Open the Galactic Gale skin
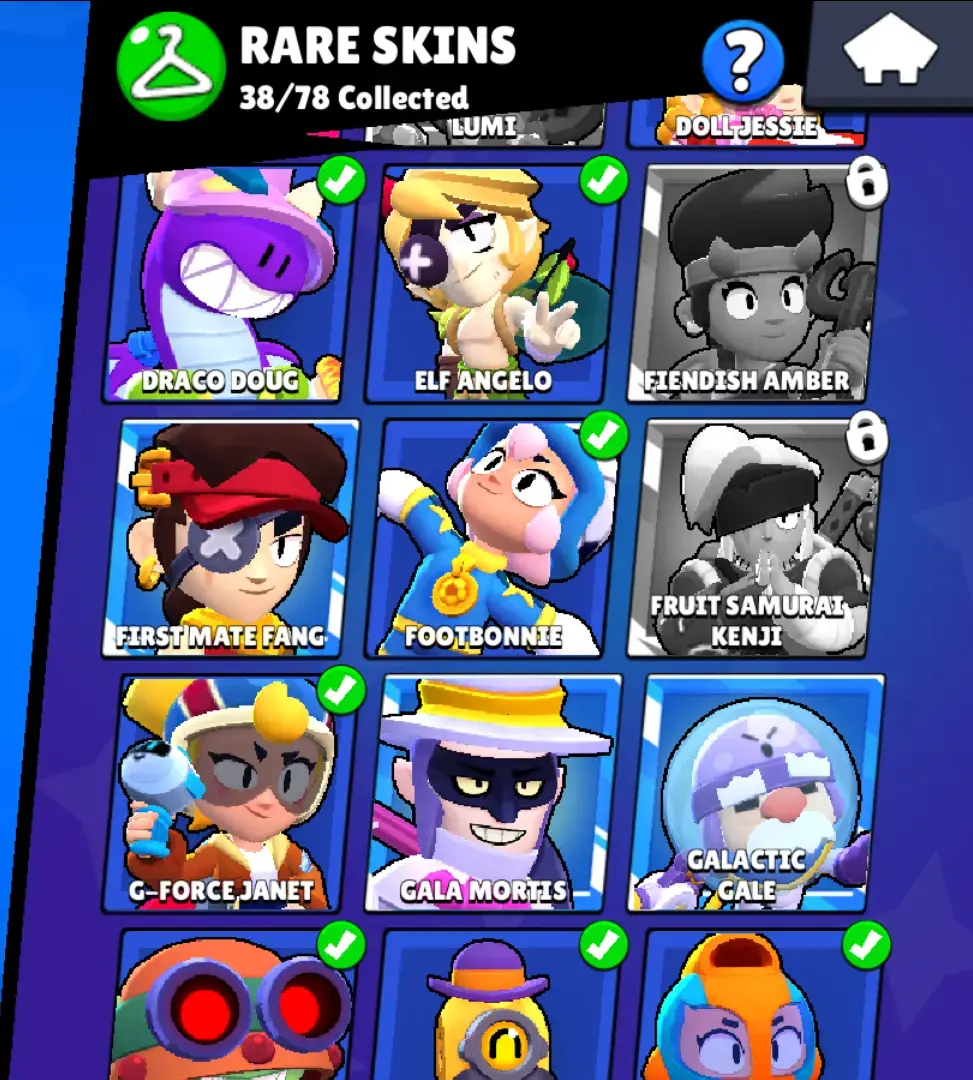973x1080 pixels. pos(759,793)
